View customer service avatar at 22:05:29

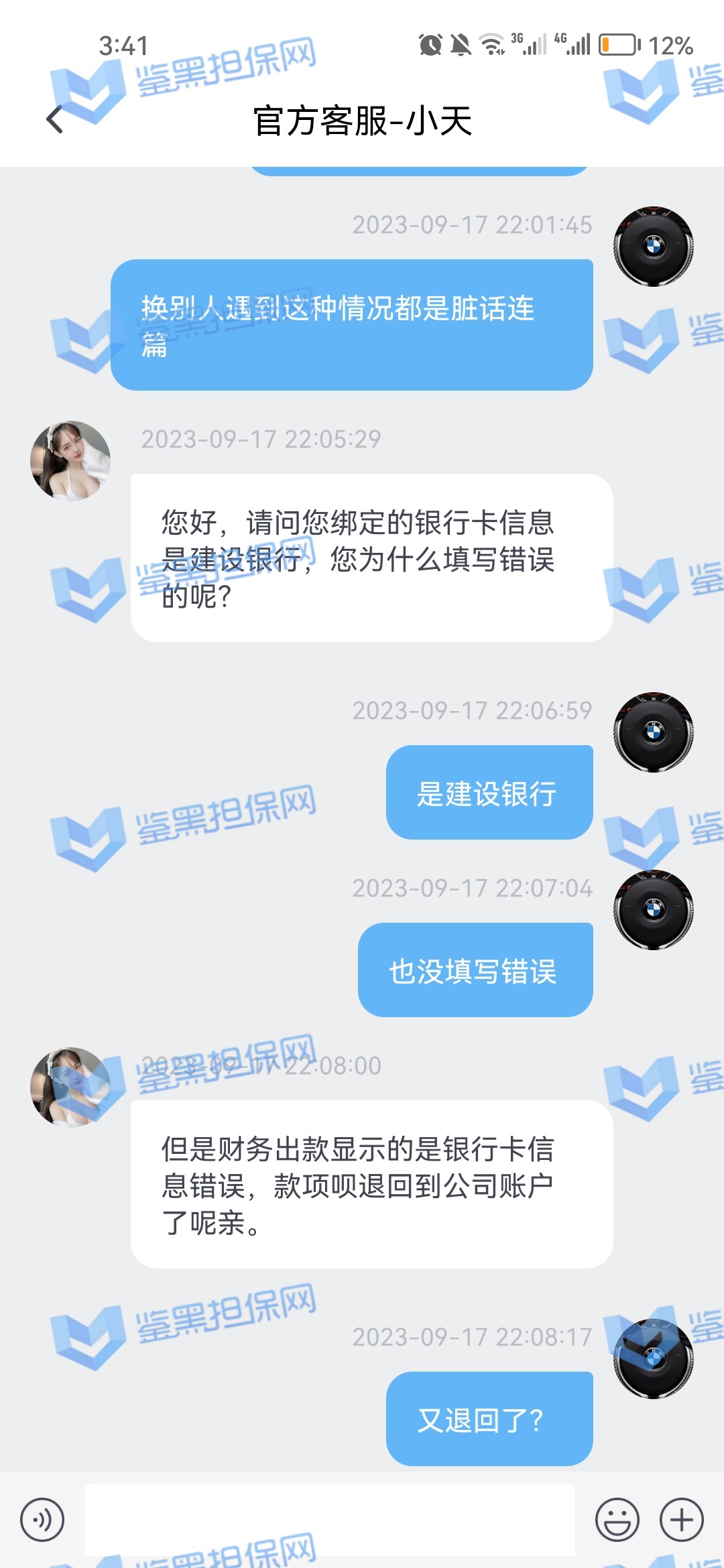point(70,461)
